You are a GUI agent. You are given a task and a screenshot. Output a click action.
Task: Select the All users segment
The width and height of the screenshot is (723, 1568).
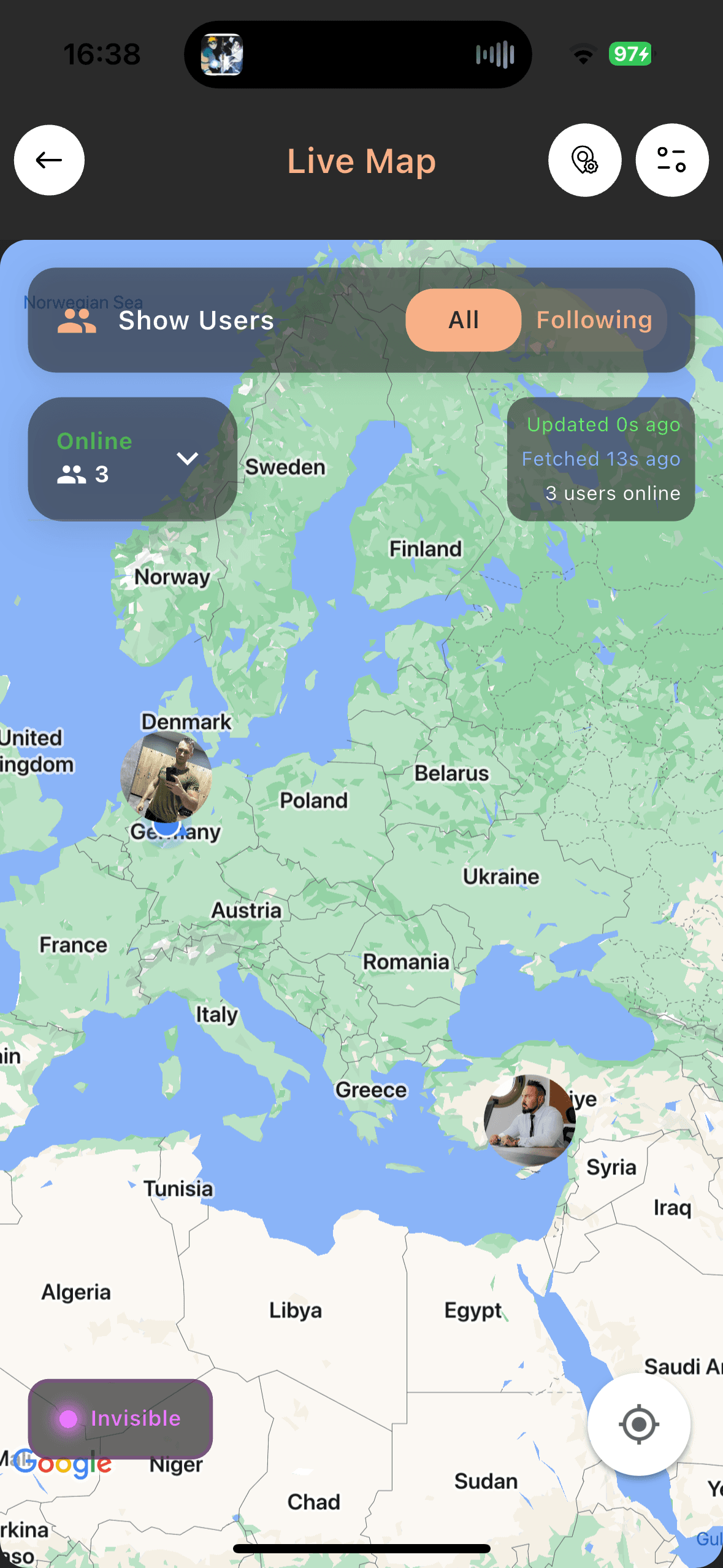[463, 320]
